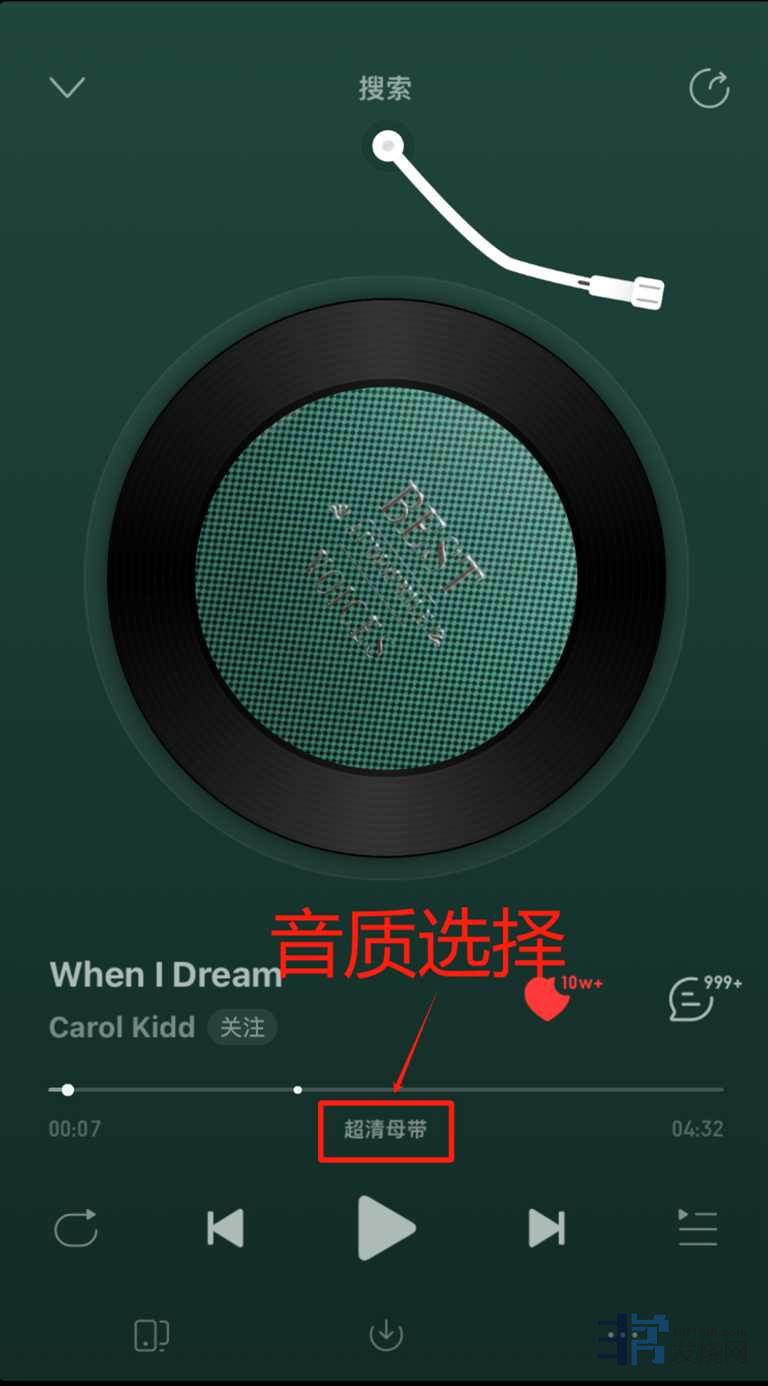Change the repeat mode

[x=76, y=1228]
